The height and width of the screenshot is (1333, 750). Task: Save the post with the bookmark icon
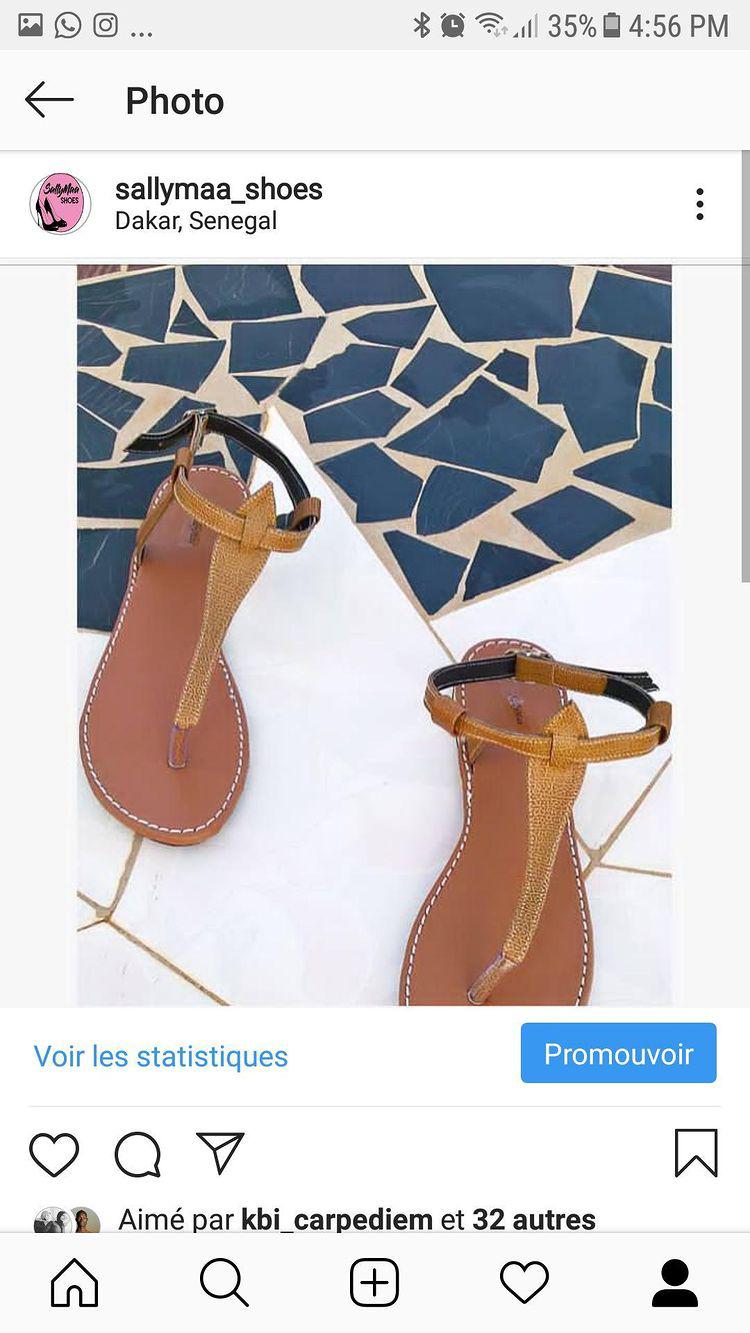click(x=696, y=1153)
